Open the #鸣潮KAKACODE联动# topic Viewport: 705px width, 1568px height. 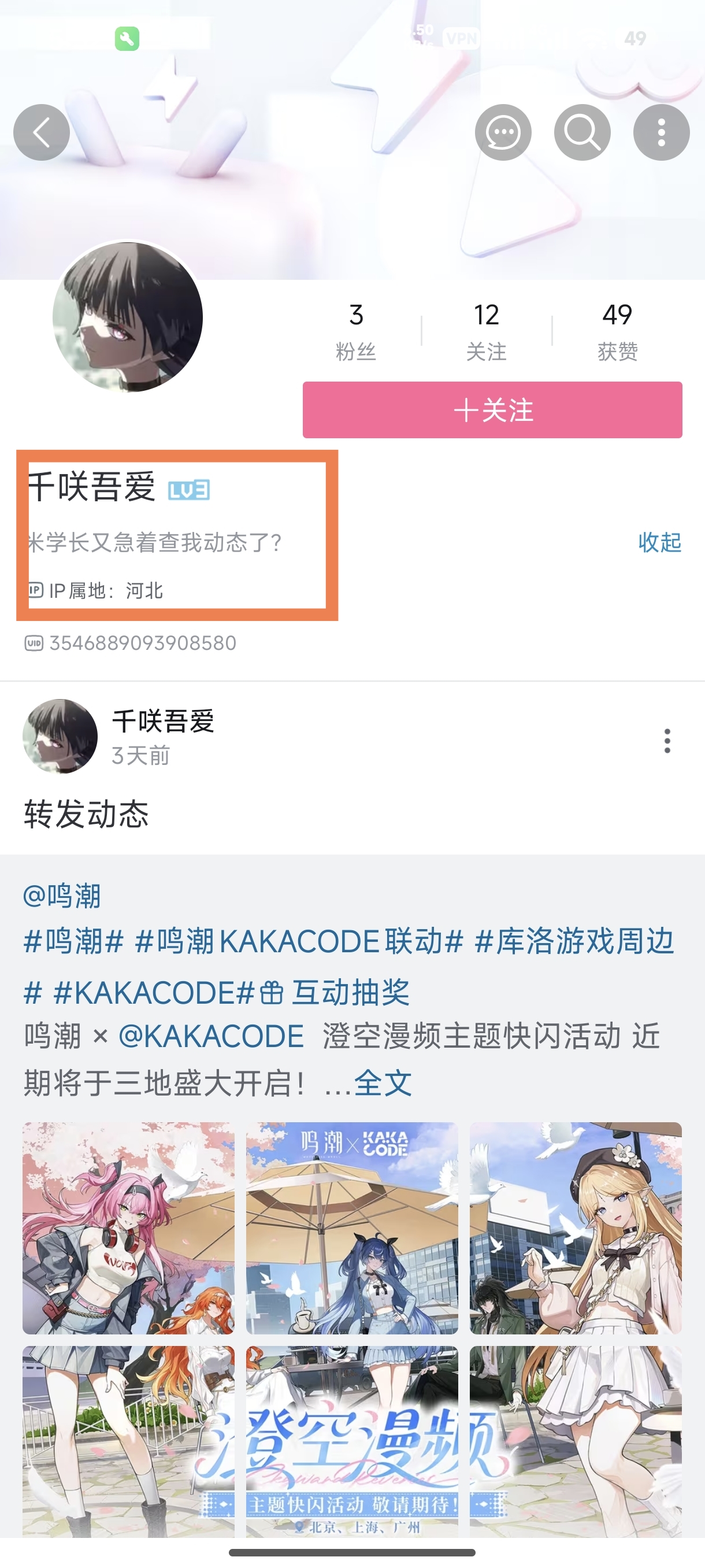299,942
